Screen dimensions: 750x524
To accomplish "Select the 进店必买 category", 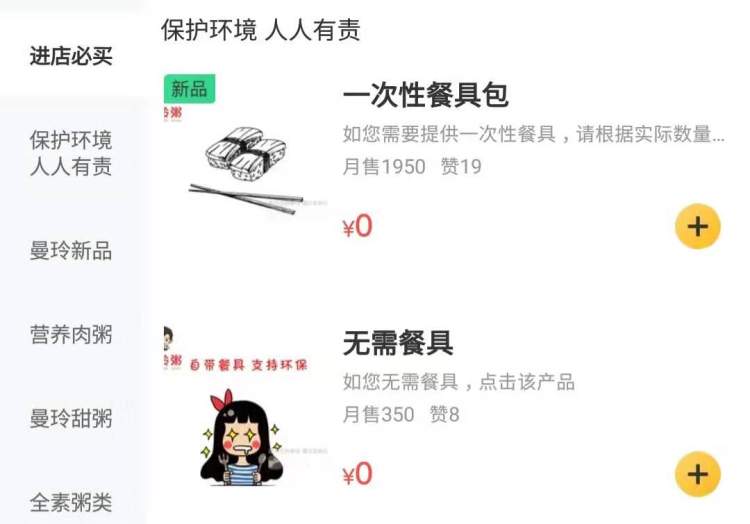I will (x=70, y=57).
